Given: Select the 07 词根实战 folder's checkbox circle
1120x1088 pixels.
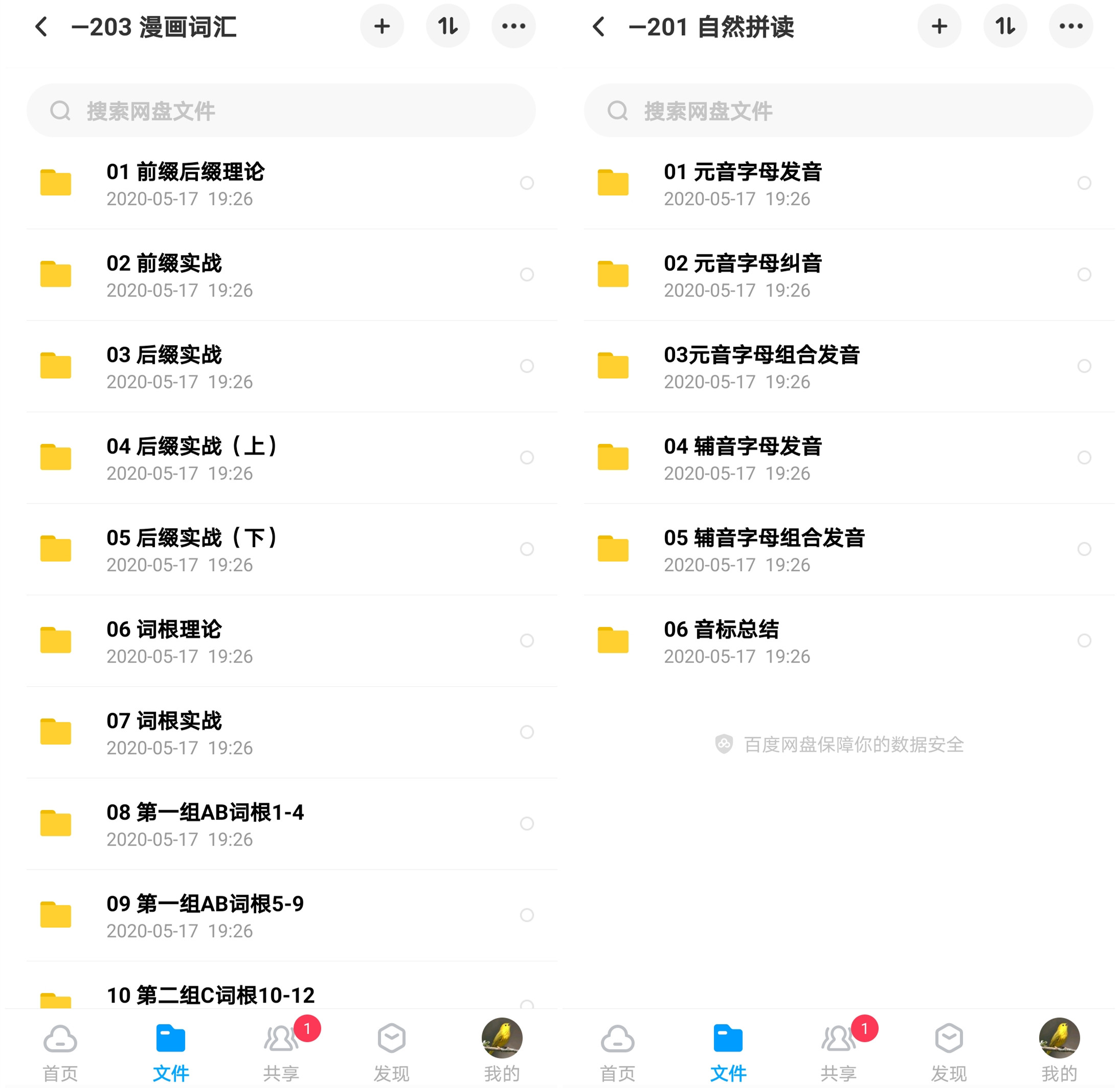Looking at the screenshot, I should point(527,732).
